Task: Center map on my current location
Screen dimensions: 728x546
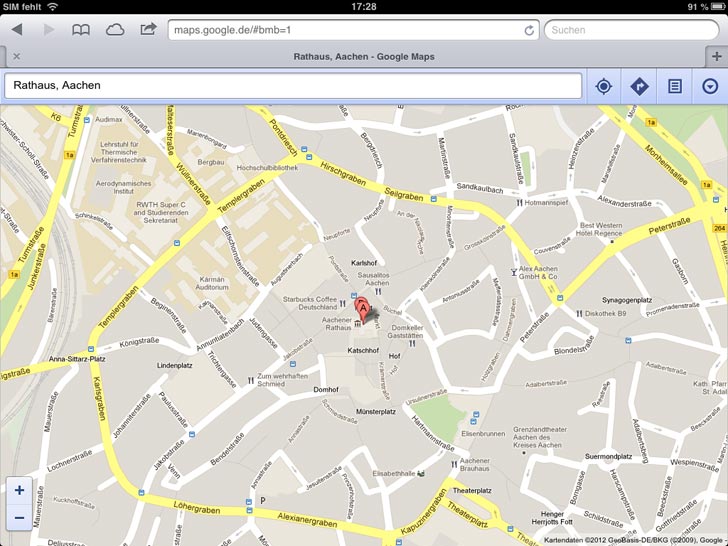Action: [604, 86]
